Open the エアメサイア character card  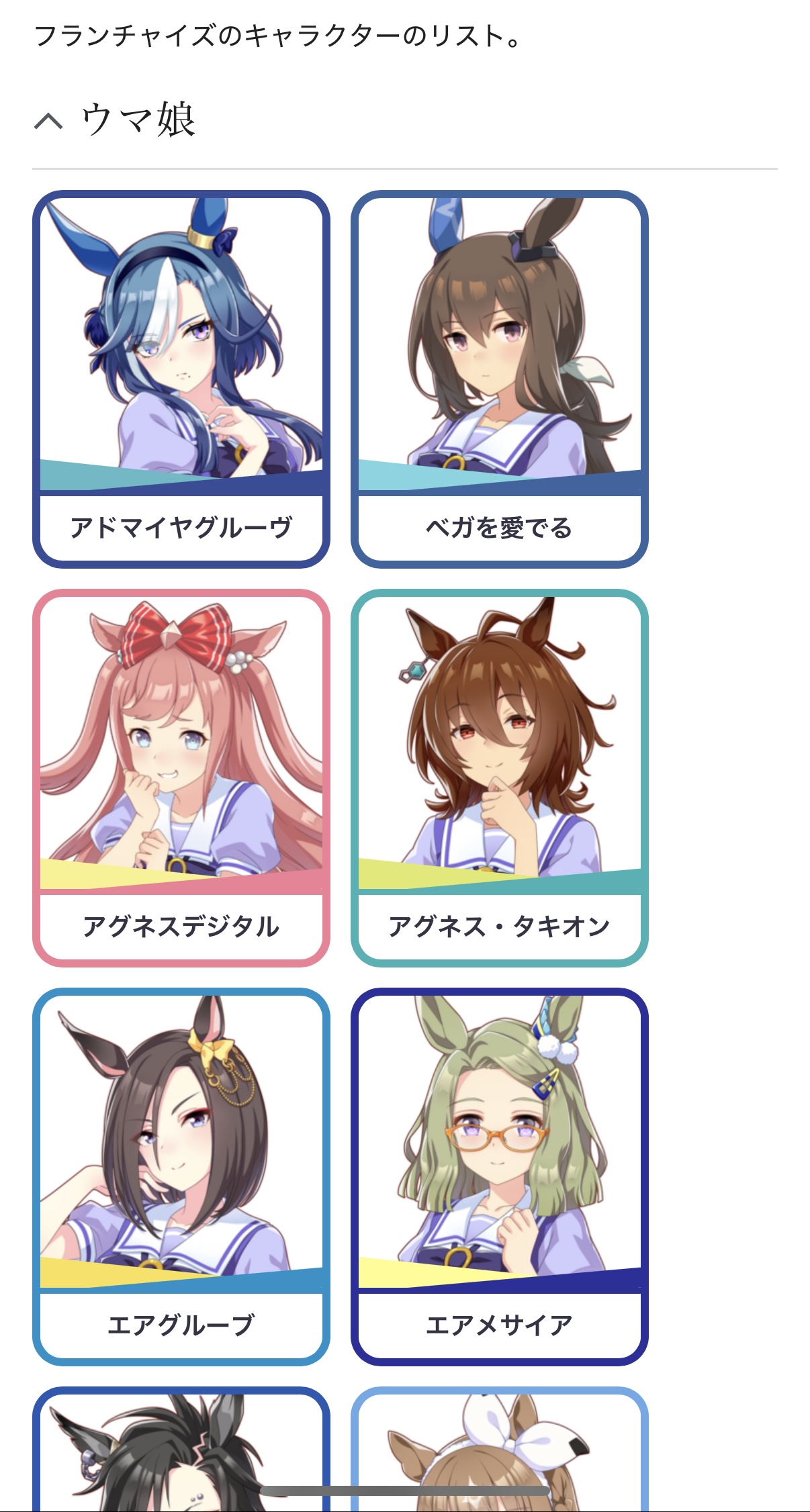499,1177
